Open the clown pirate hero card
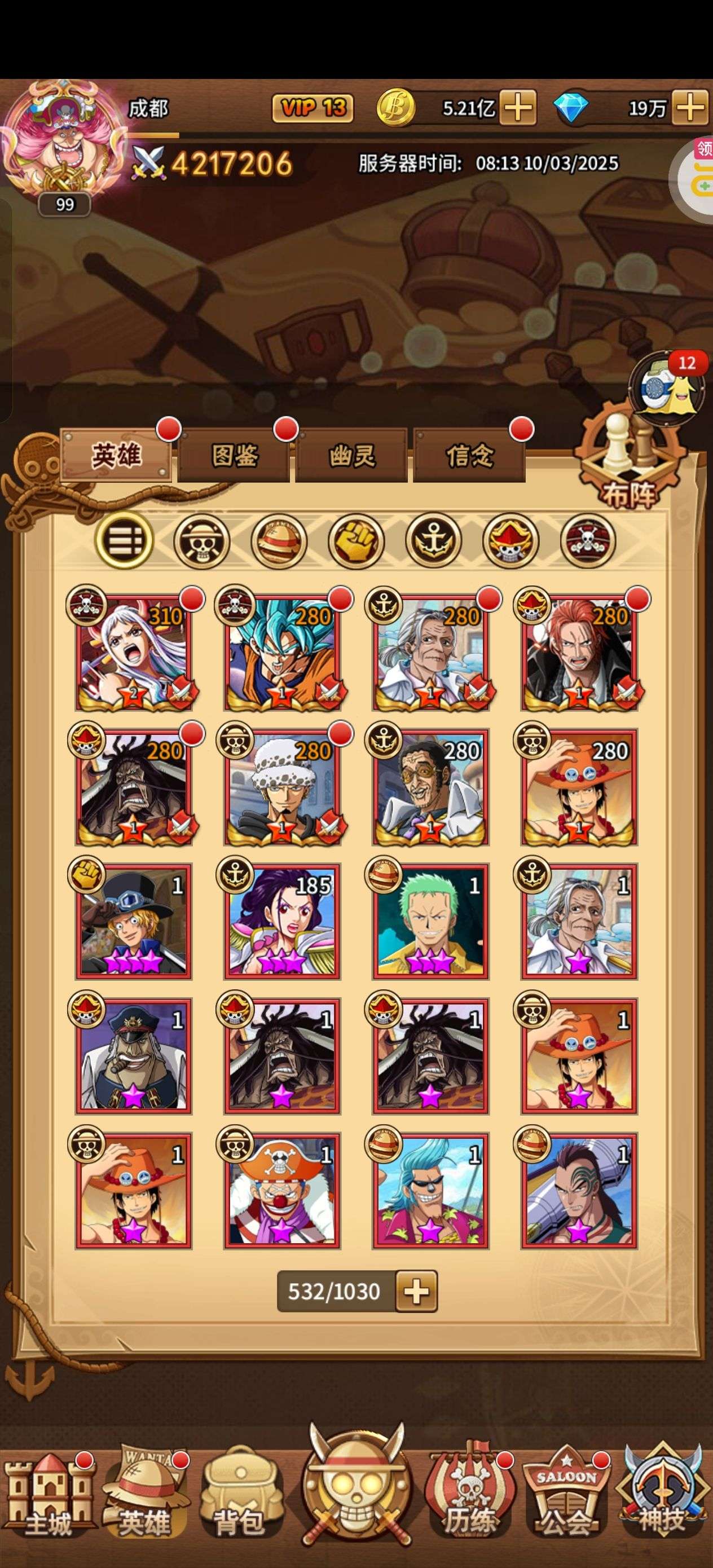The height and width of the screenshot is (1568, 713). [282, 1190]
